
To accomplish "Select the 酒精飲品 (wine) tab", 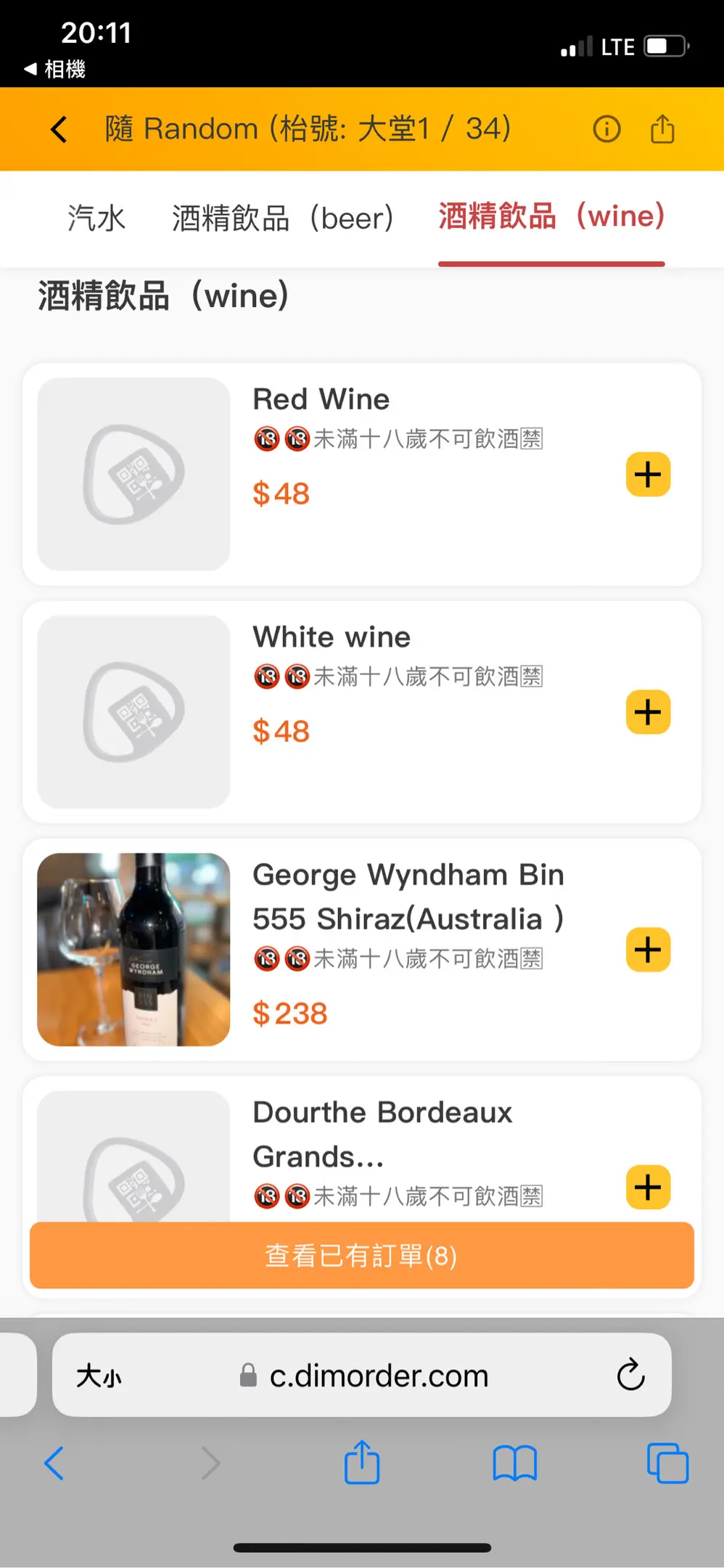I will click(x=551, y=216).
